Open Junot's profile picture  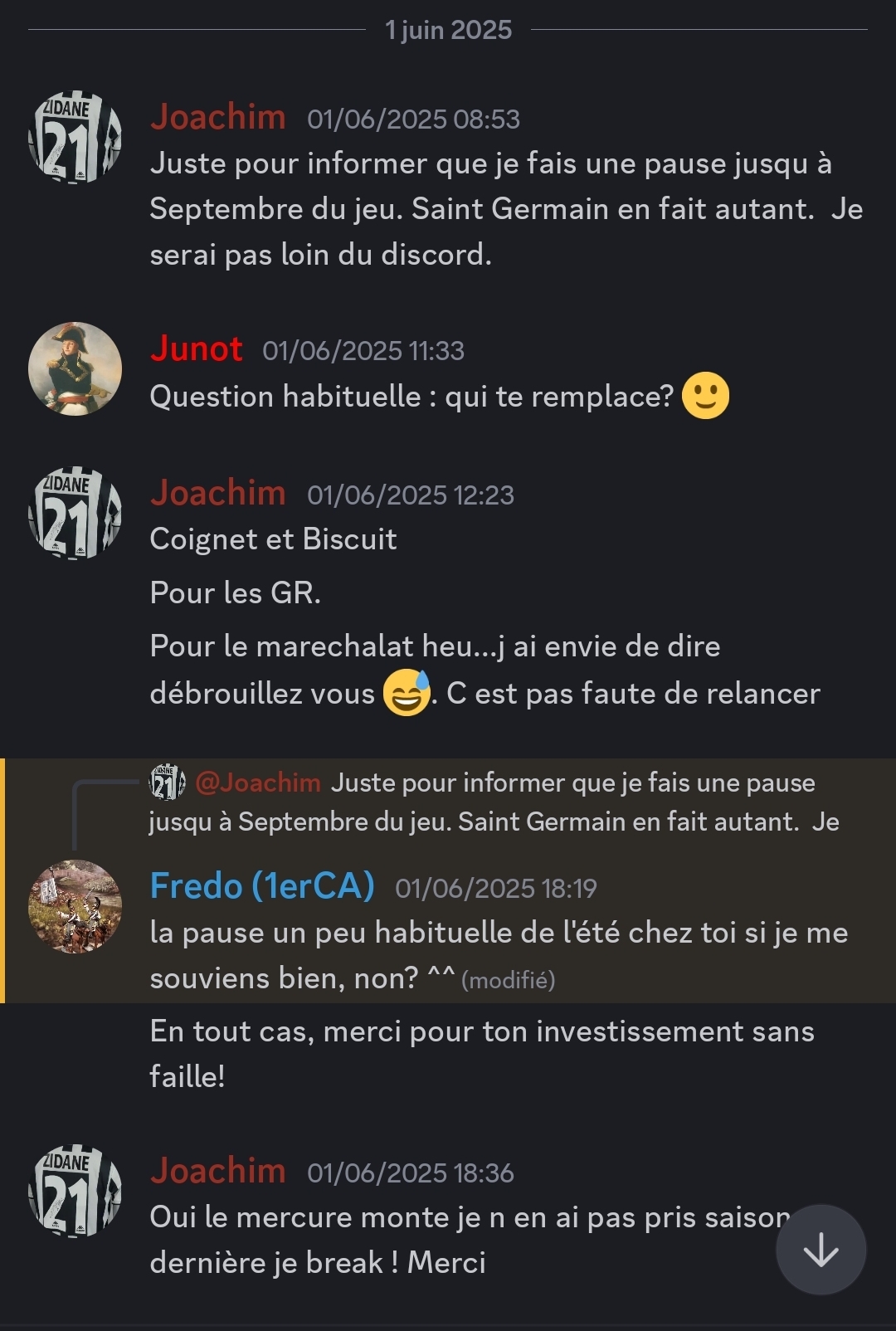[75, 368]
